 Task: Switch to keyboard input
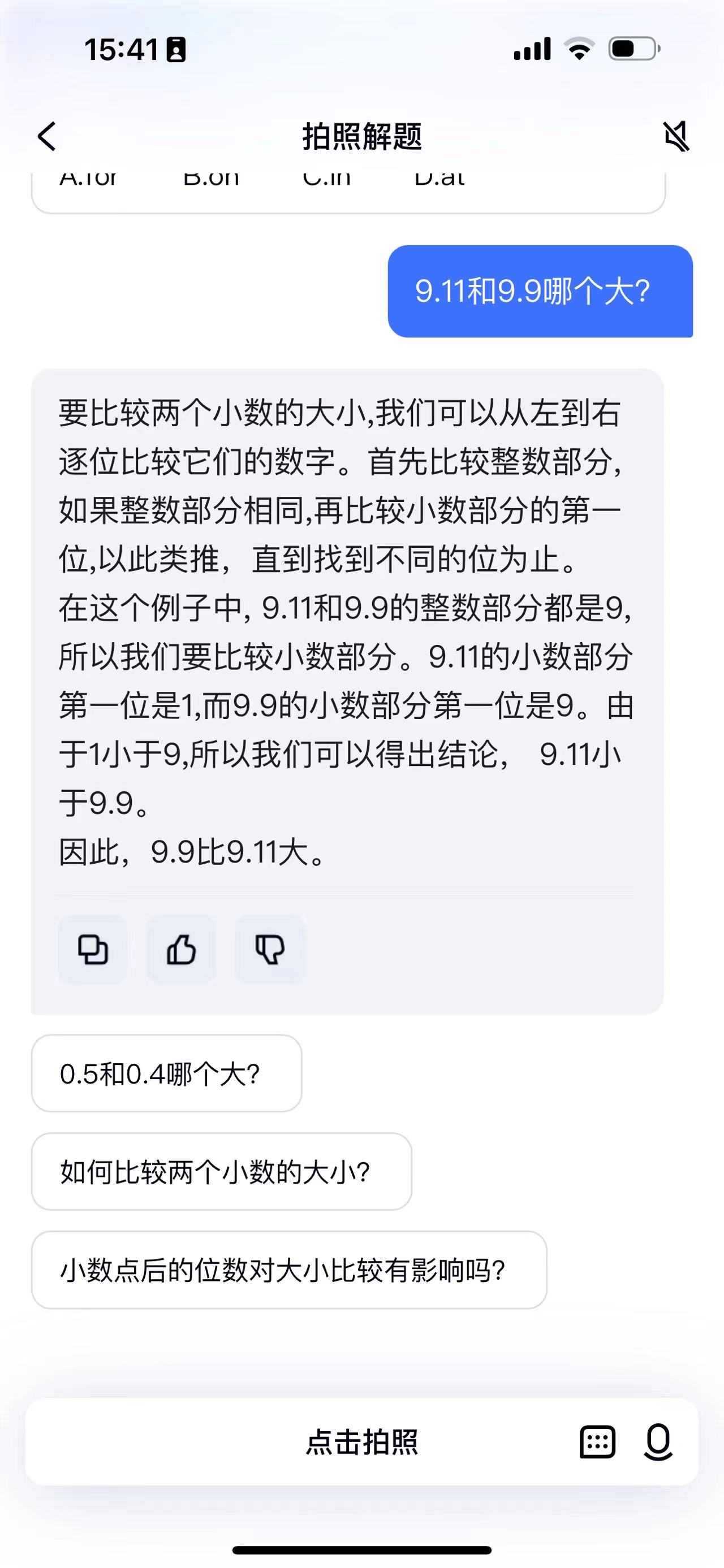tap(597, 1442)
